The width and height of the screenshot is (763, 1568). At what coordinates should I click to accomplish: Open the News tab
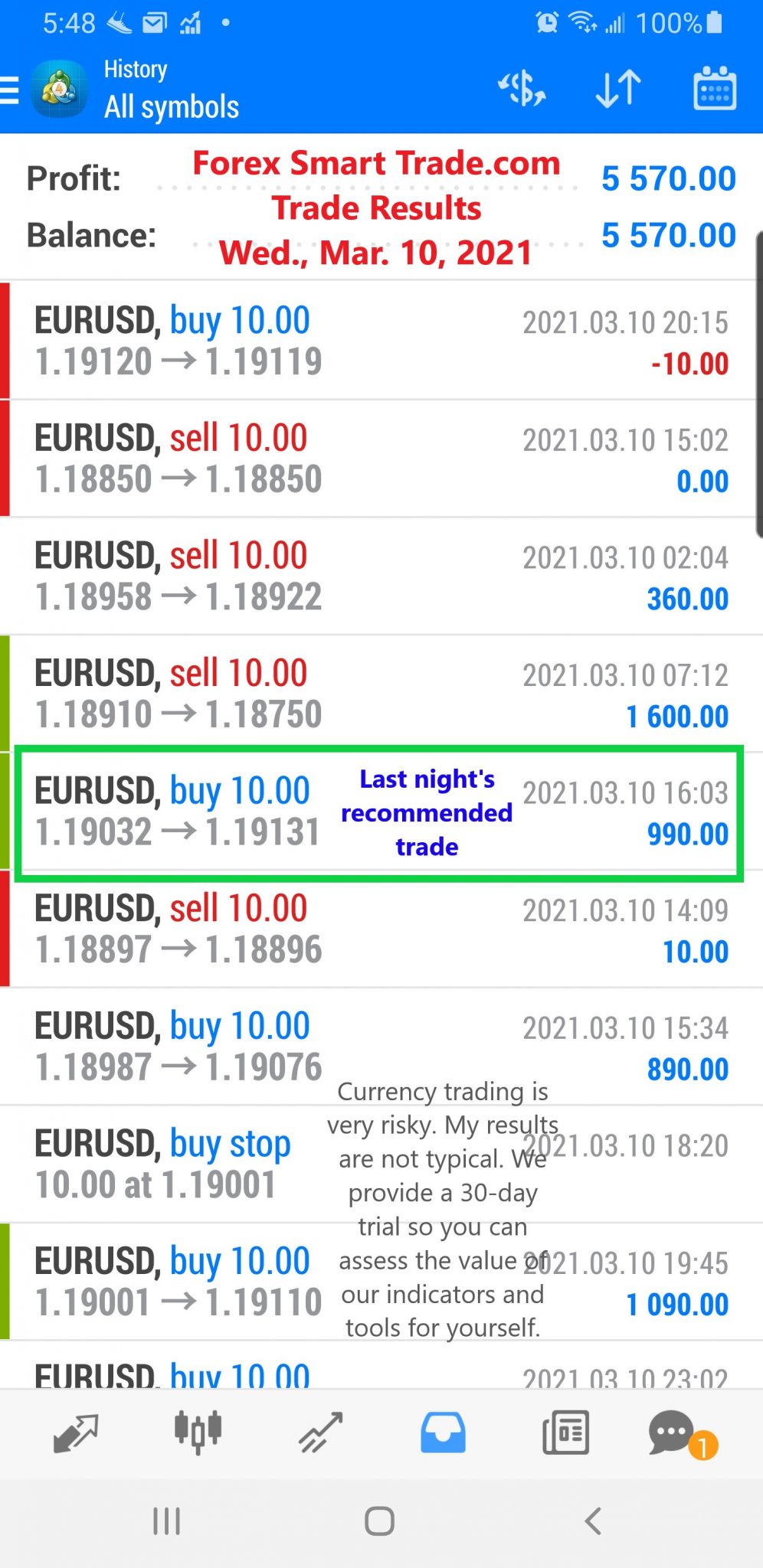tap(565, 1433)
